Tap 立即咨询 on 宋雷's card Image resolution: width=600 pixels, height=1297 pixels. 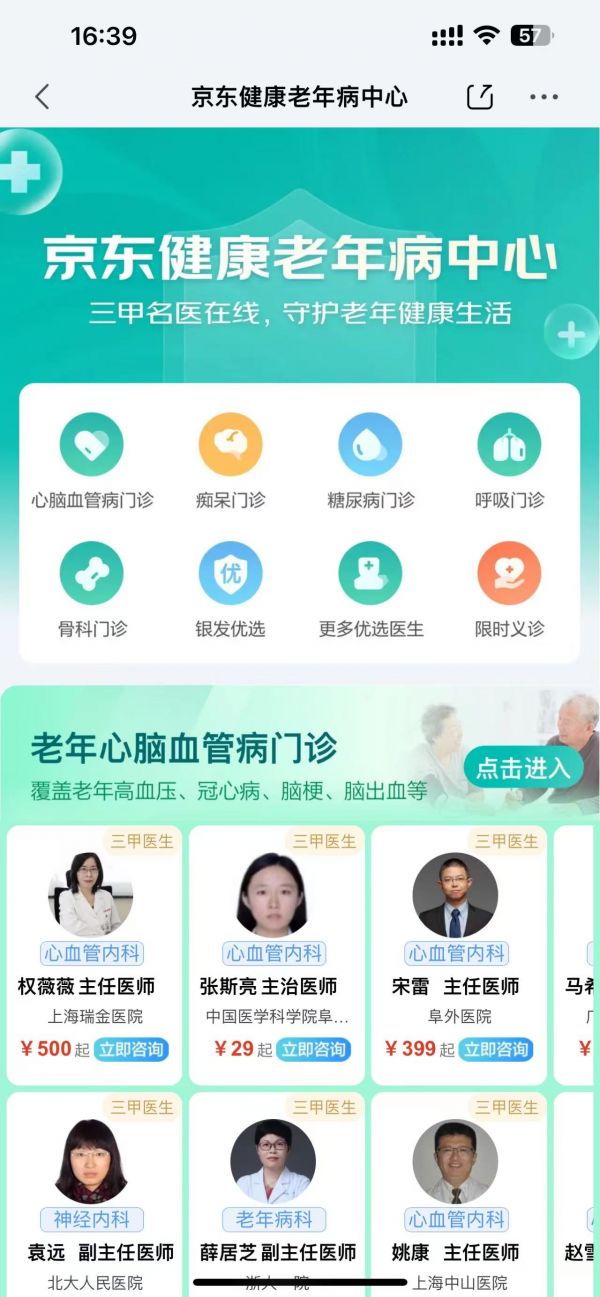pos(496,1049)
